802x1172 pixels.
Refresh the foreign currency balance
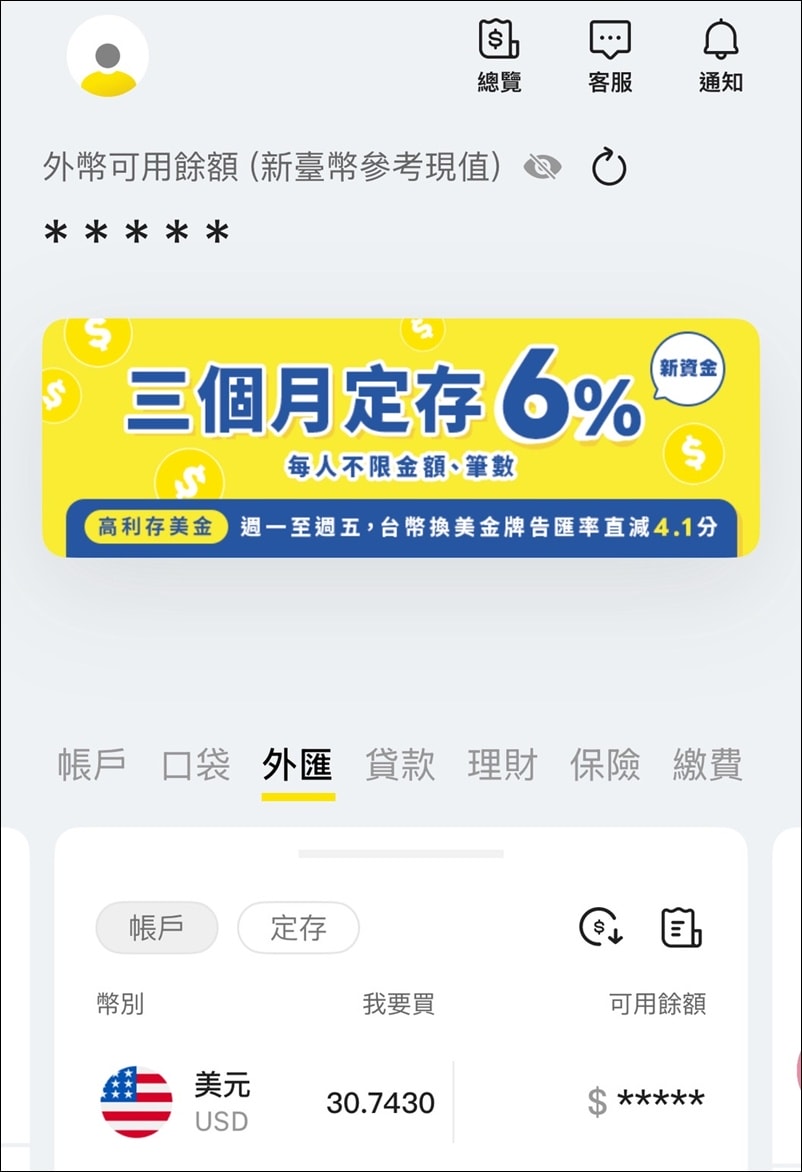609,167
